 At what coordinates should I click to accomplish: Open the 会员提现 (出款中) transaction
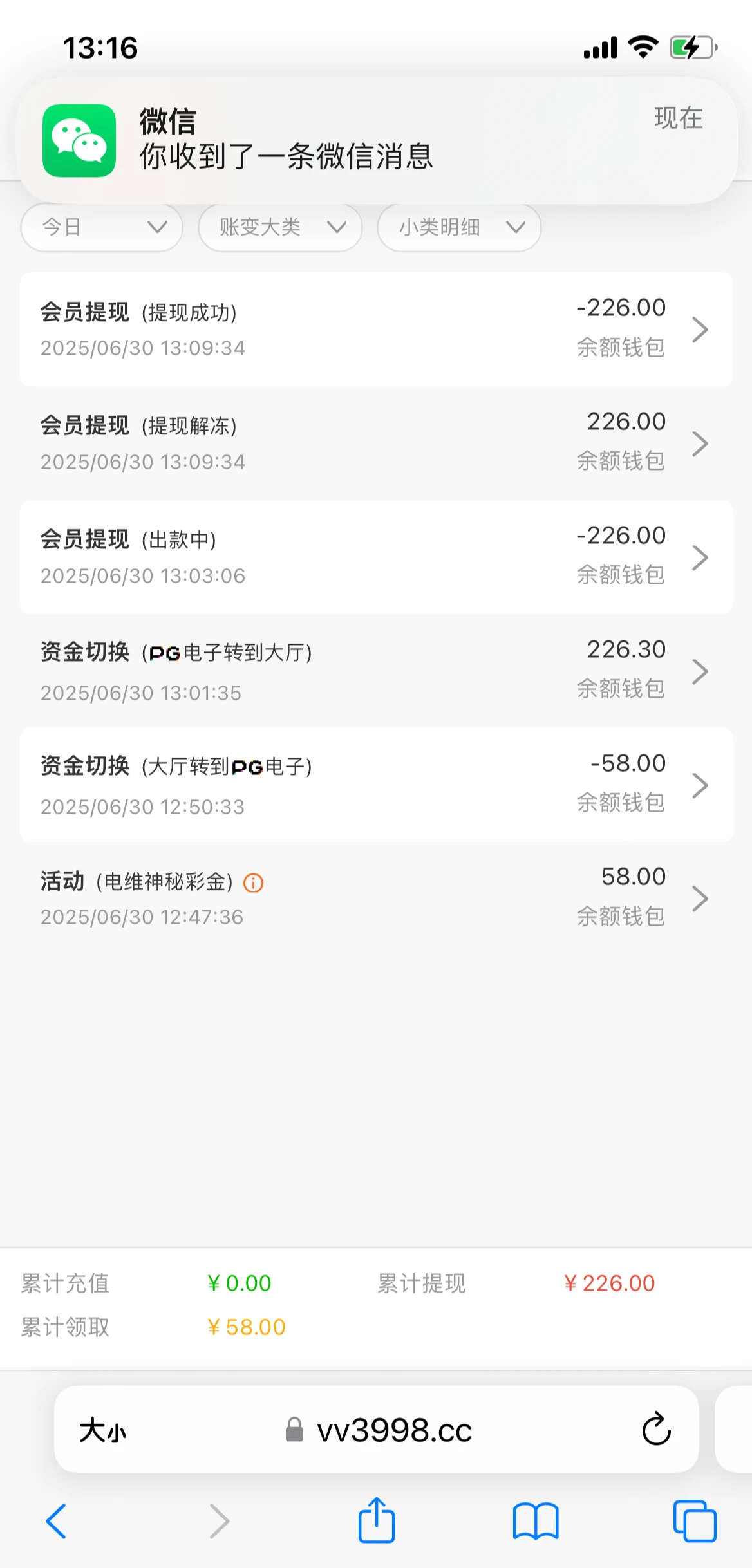376,557
